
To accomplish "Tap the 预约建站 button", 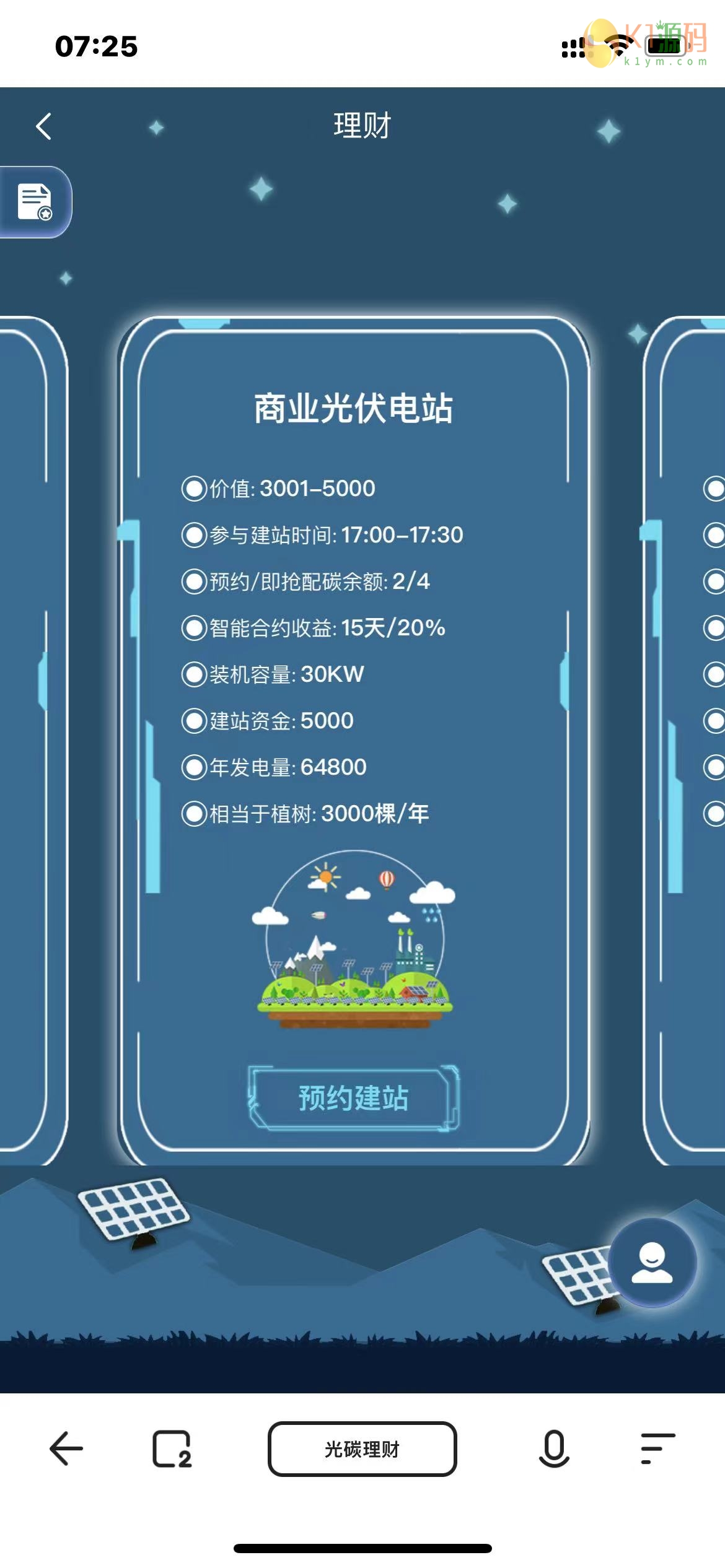I will click(x=353, y=1098).
